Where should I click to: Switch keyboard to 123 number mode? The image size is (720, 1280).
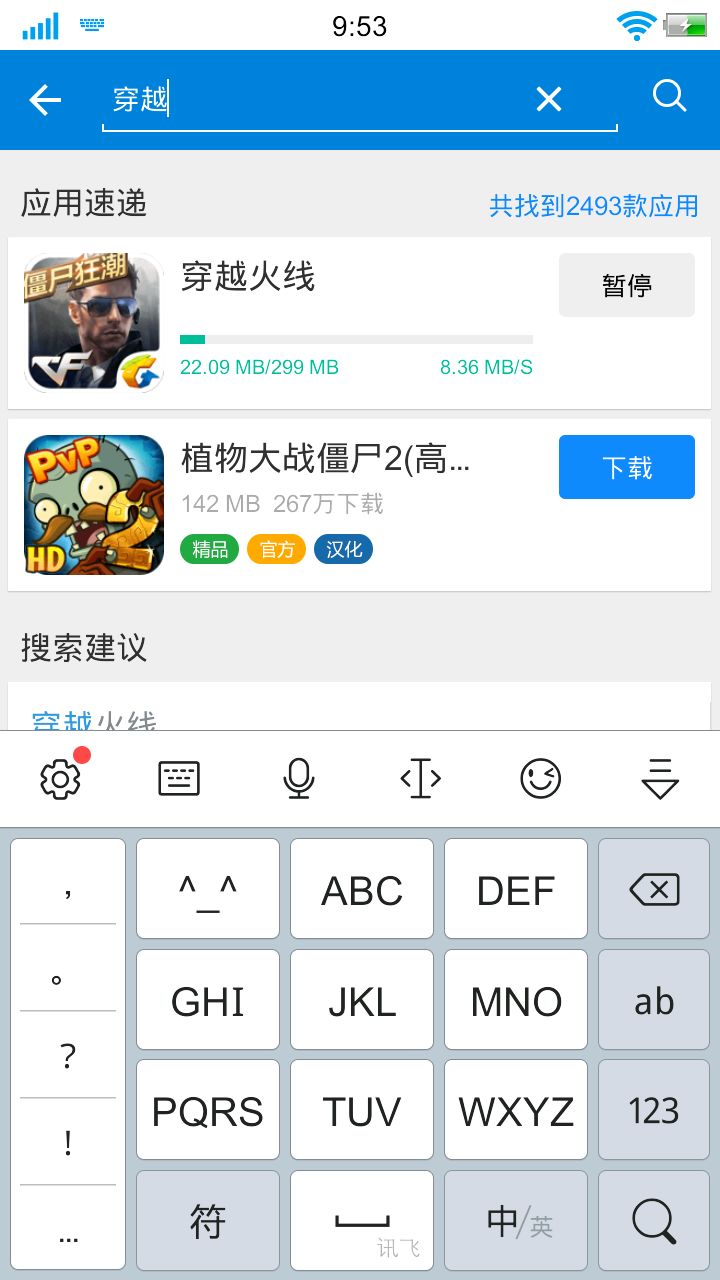pos(654,1111)
